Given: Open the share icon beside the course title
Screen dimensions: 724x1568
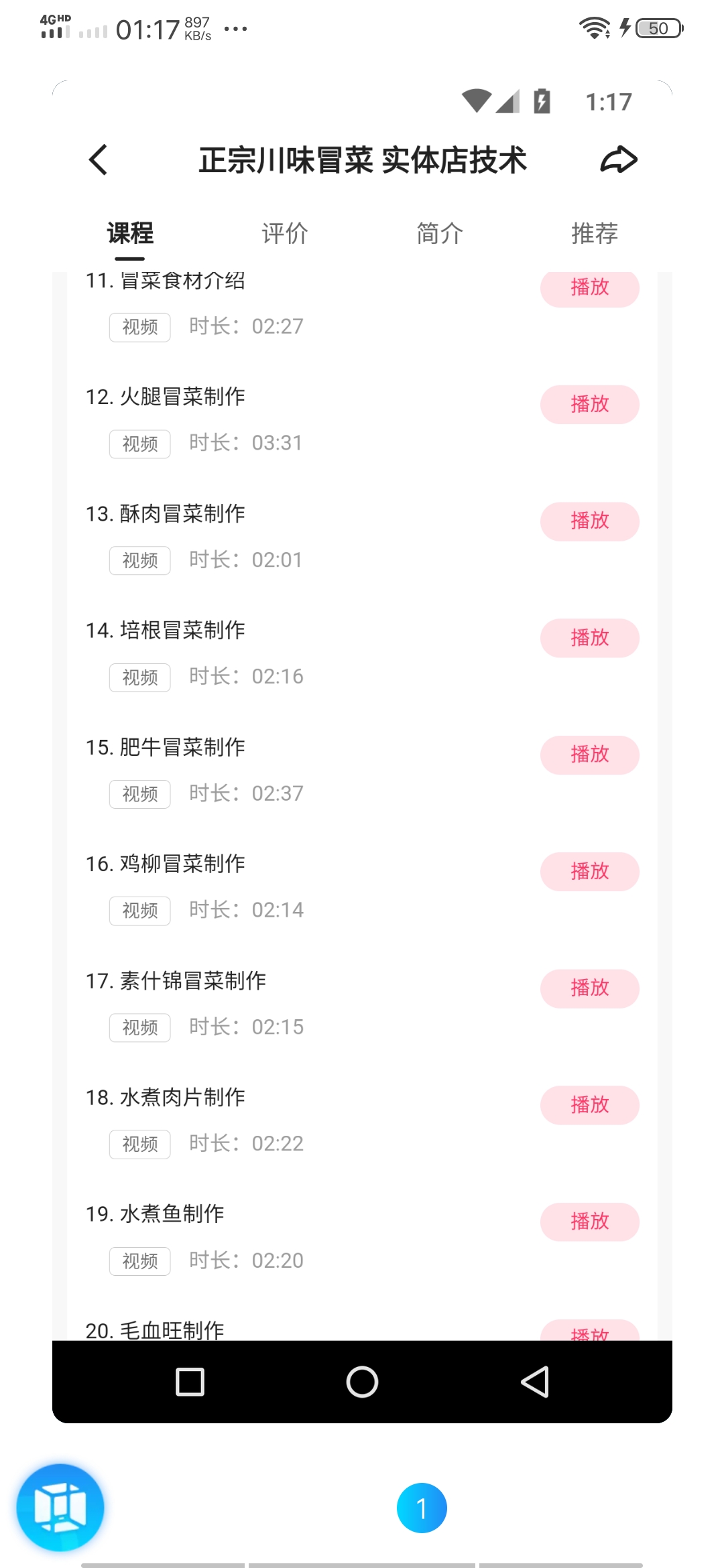Looking at the screenshot, I should click(x=618, y=159).
